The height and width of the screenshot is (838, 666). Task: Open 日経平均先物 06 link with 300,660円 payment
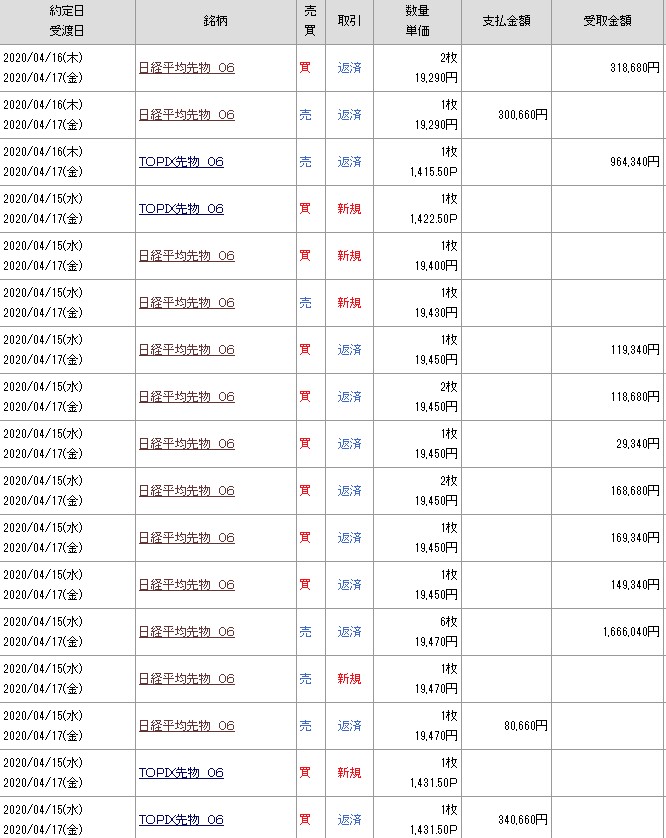coord(186,115)
